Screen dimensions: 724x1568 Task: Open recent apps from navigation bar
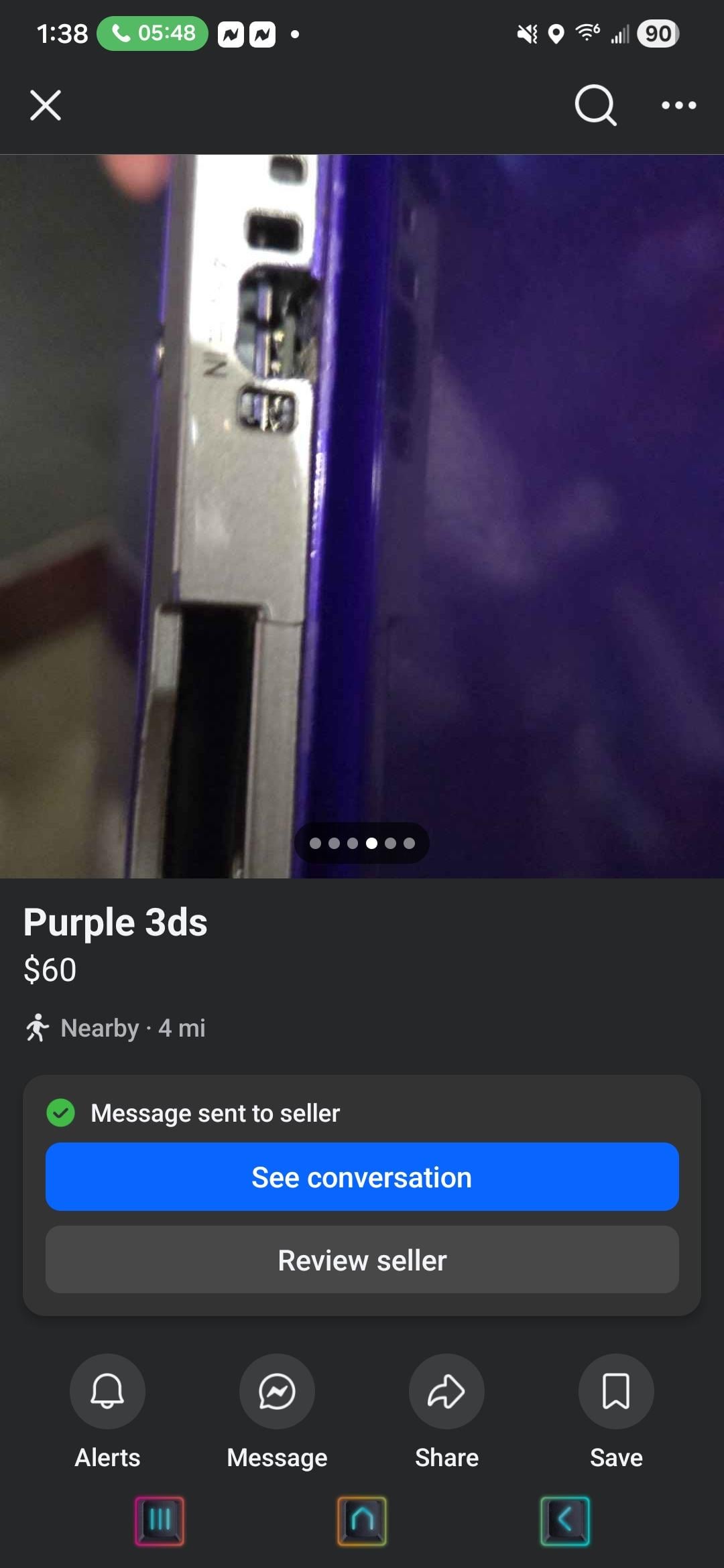(x=160, y=1520)
